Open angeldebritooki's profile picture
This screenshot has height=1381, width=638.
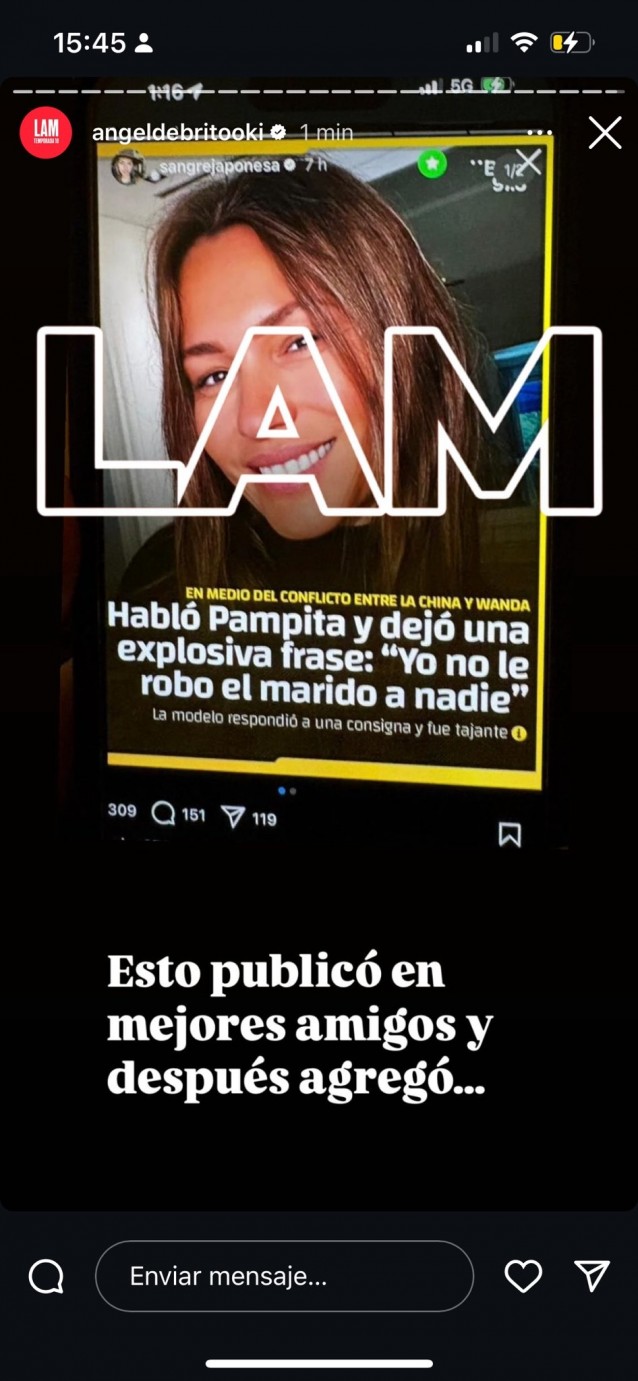click(x=45, y=132)
